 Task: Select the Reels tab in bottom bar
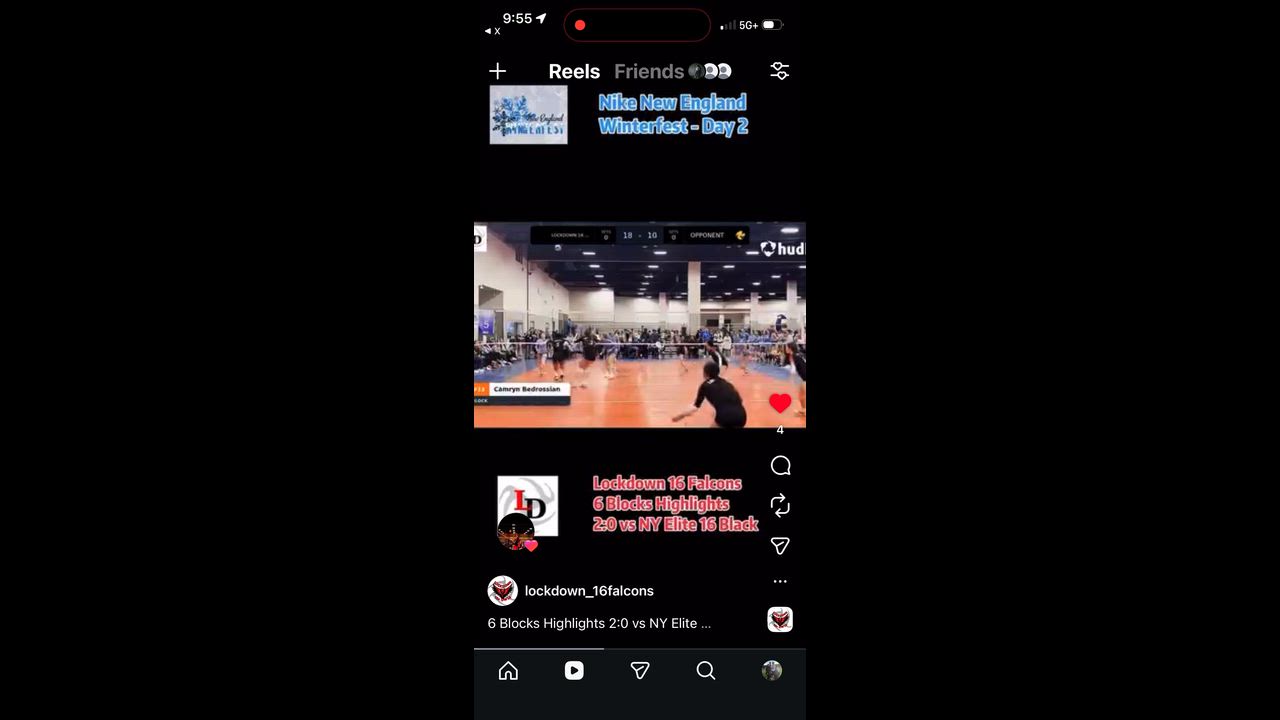coord(574,671)
